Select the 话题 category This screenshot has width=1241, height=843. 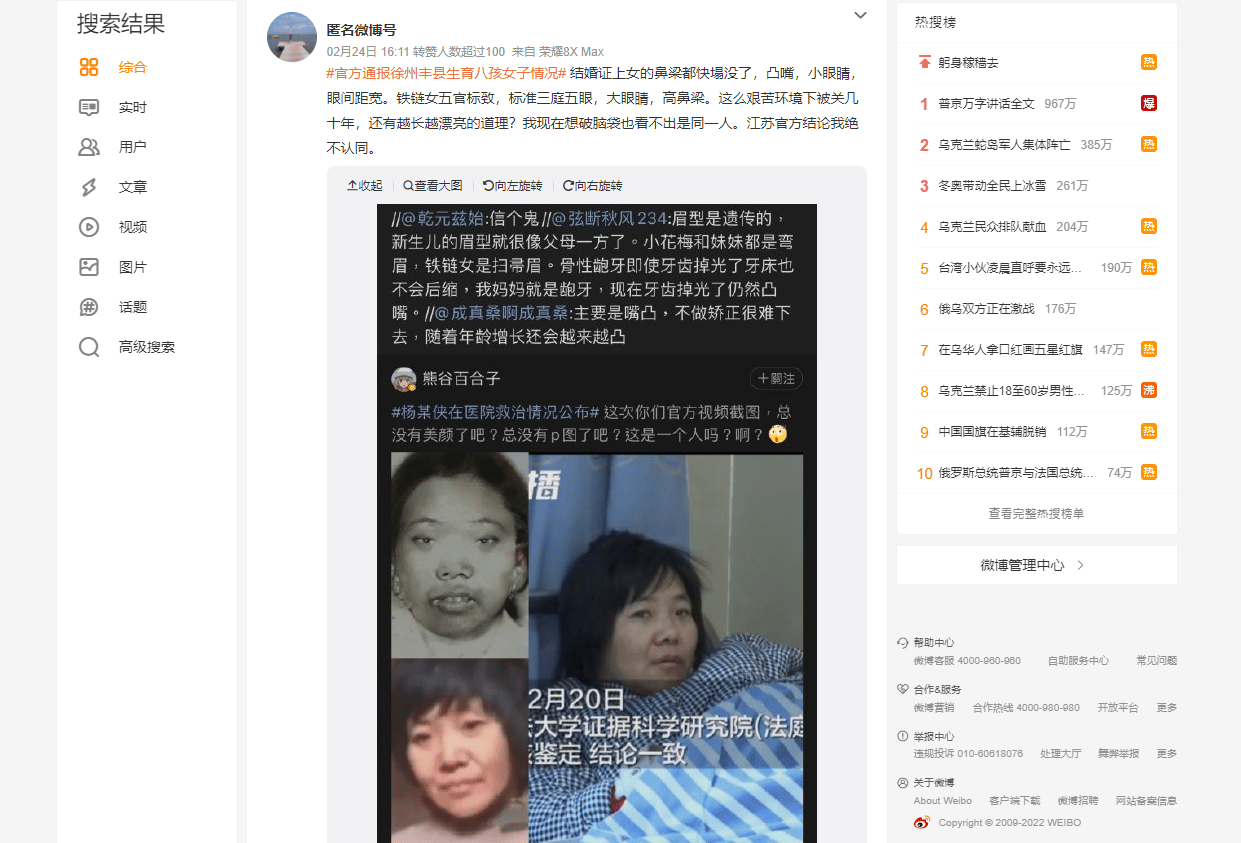[x=131, y=307]
